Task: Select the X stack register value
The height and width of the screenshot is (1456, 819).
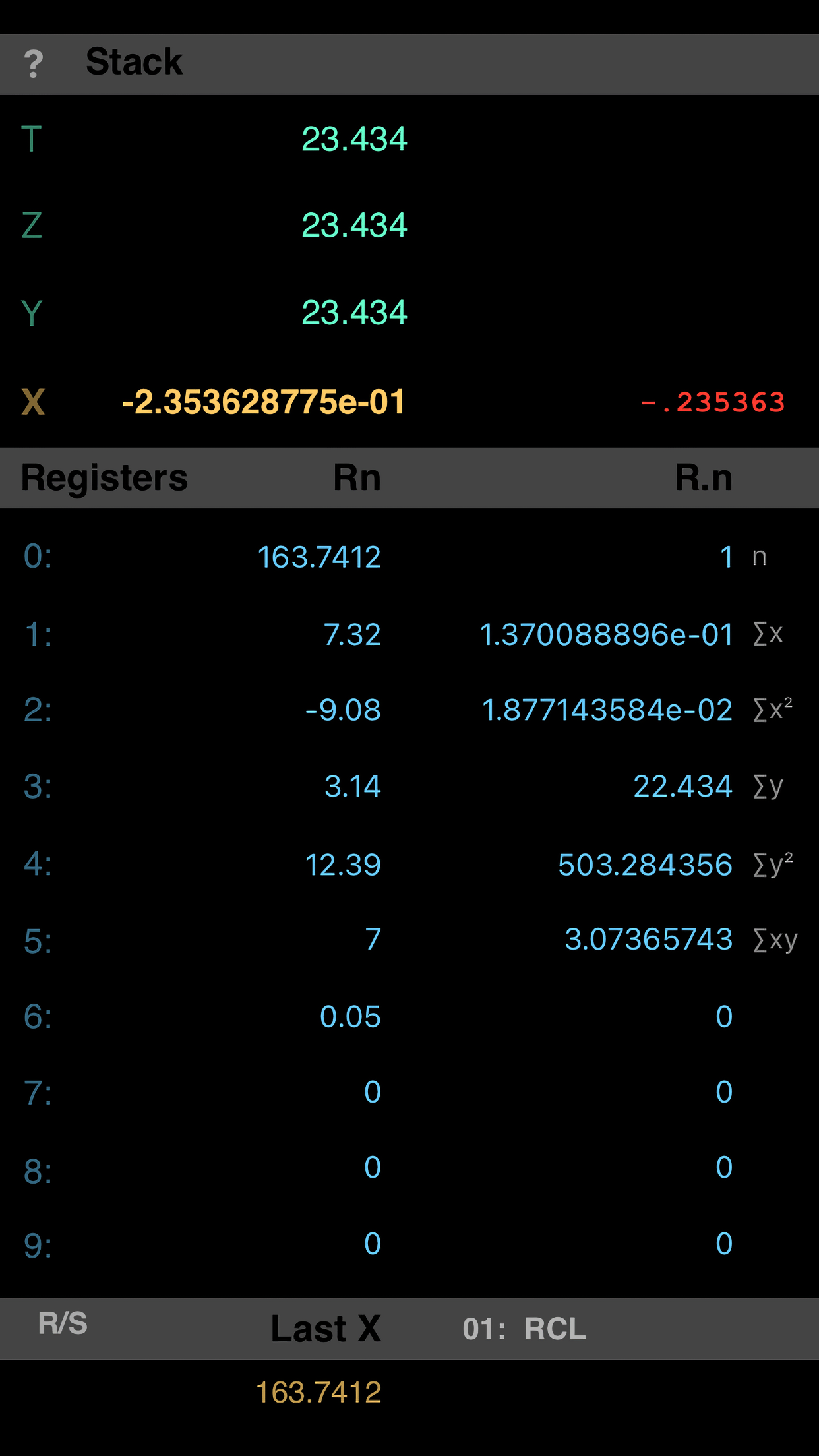Action: (x=264, y=402)
